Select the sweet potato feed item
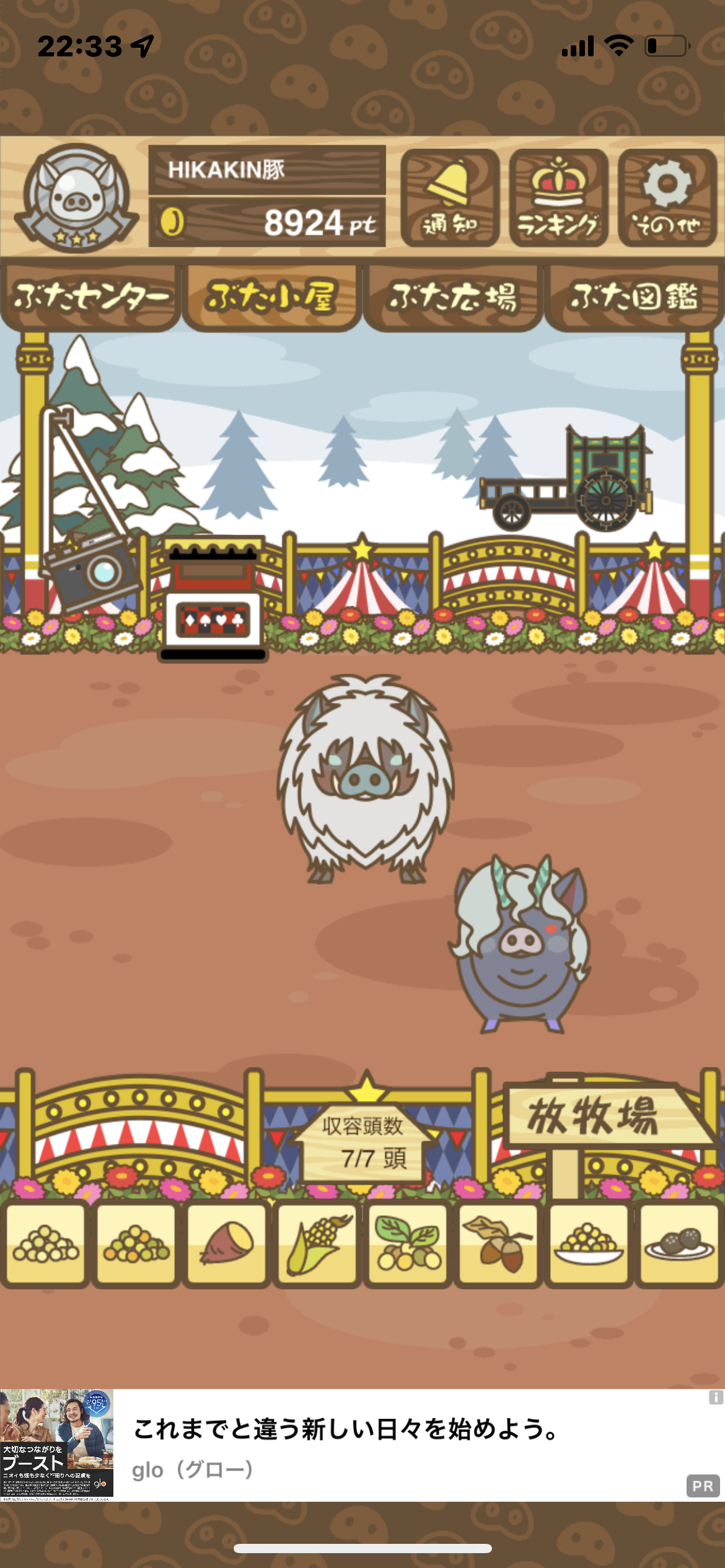 pos(227,1244)
